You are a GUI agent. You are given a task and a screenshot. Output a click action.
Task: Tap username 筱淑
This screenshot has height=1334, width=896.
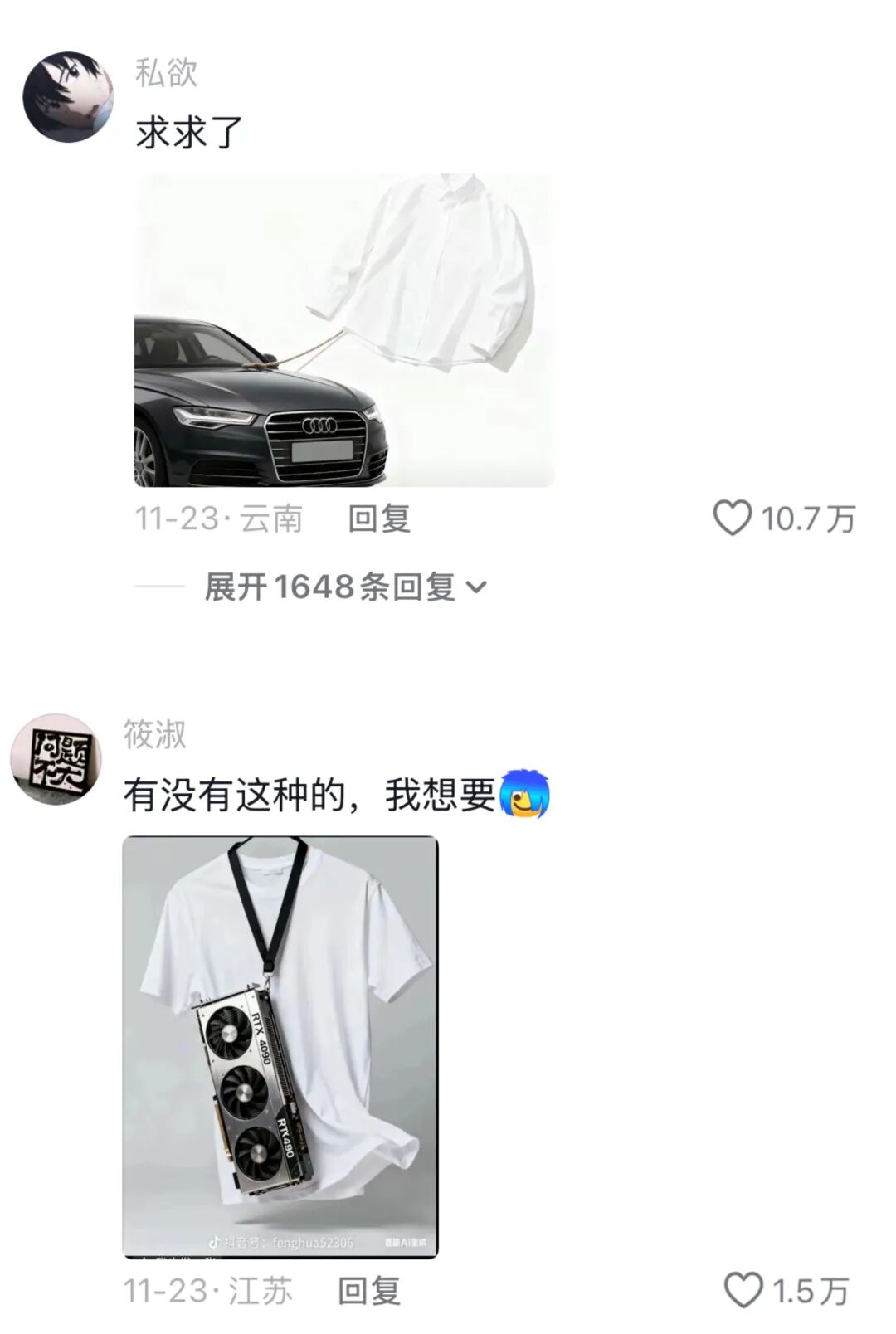tap(154, 734)
